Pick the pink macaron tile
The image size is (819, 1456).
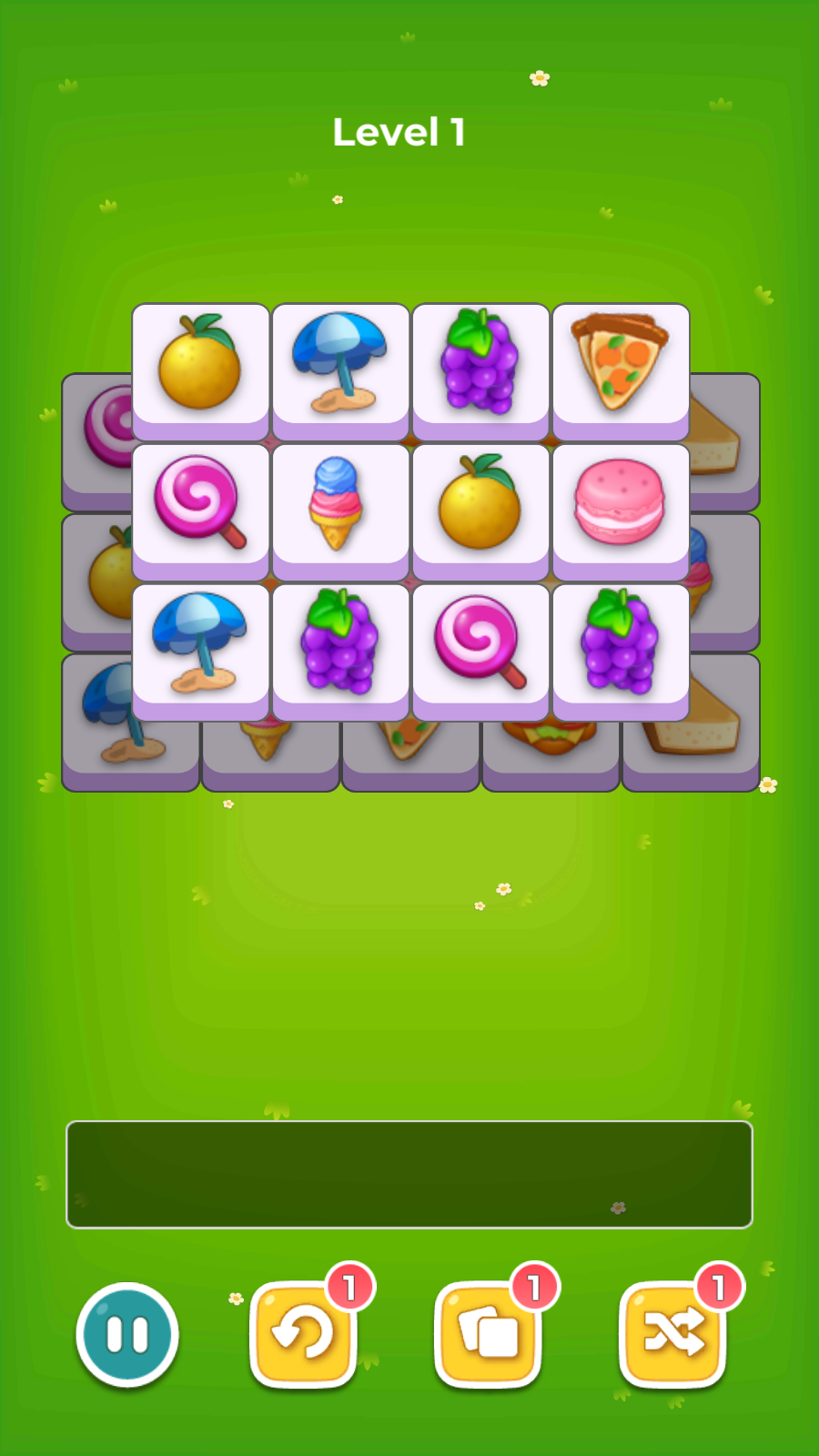click(621, 506)
